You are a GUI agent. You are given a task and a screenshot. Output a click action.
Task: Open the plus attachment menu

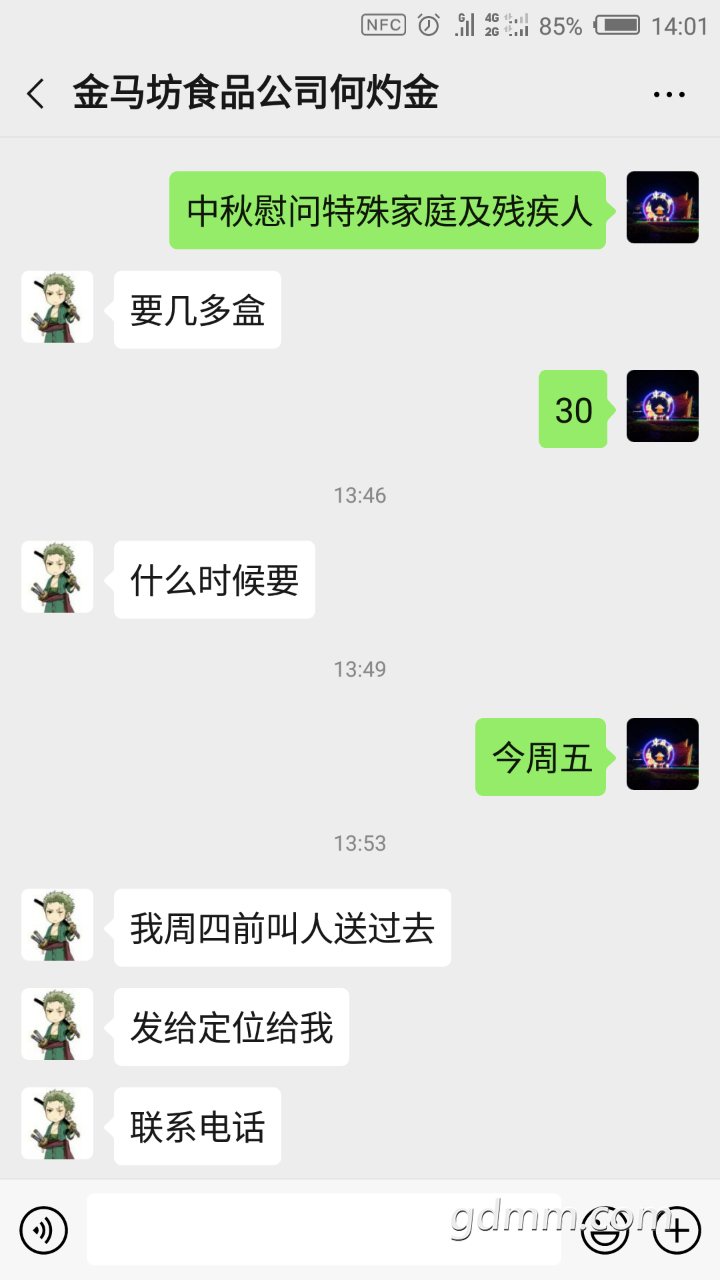coord(677,1230)
